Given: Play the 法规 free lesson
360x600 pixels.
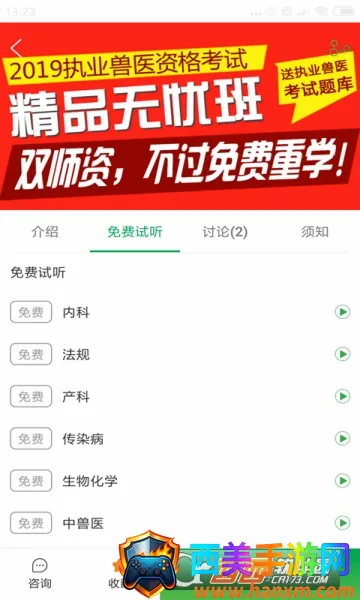Looking at the screenshot, I should point(342,354).
